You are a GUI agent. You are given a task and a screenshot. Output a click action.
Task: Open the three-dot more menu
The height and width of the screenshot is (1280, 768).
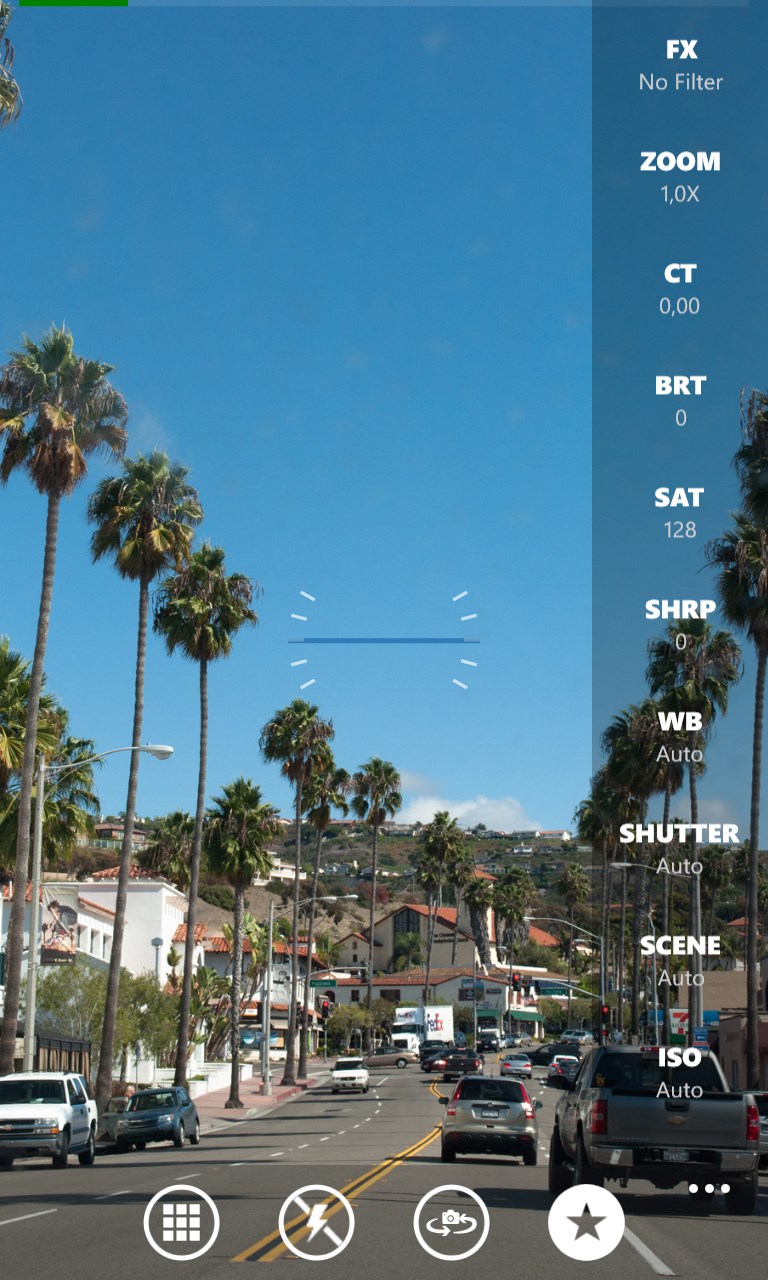[x=709, y=1189]
